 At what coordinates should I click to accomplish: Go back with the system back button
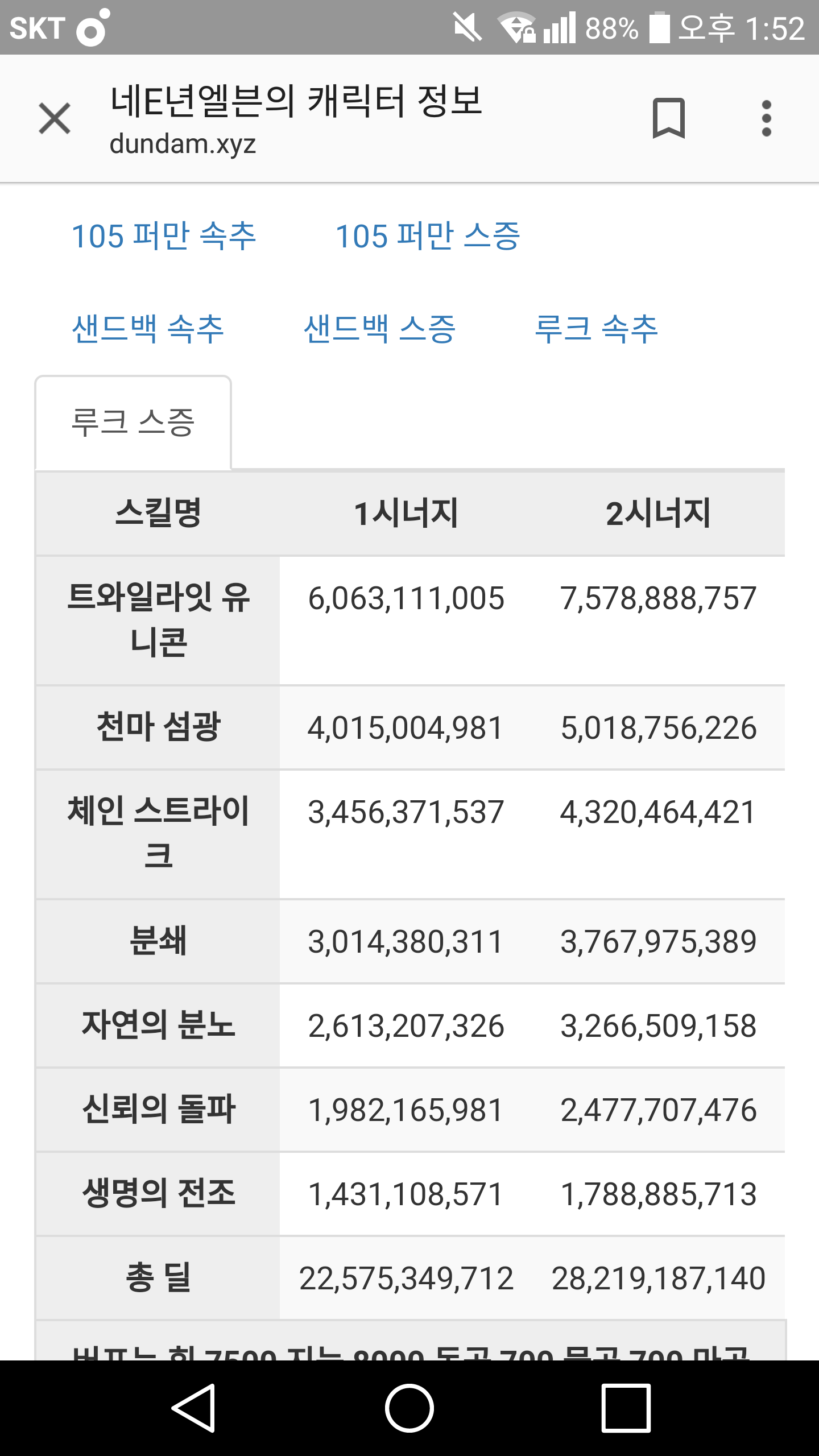point(193,1408)
